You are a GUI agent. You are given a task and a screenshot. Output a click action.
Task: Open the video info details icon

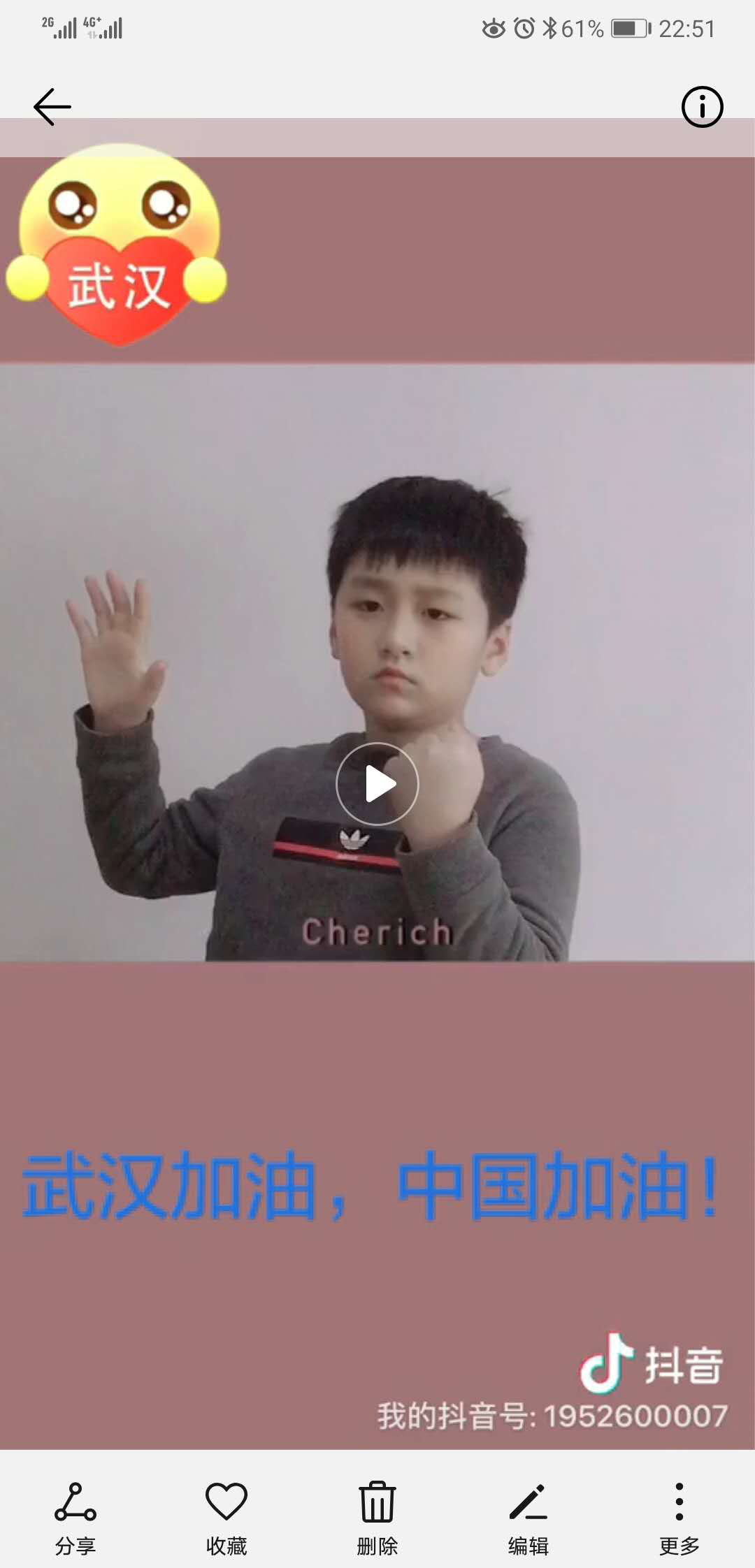click(702, 107)
